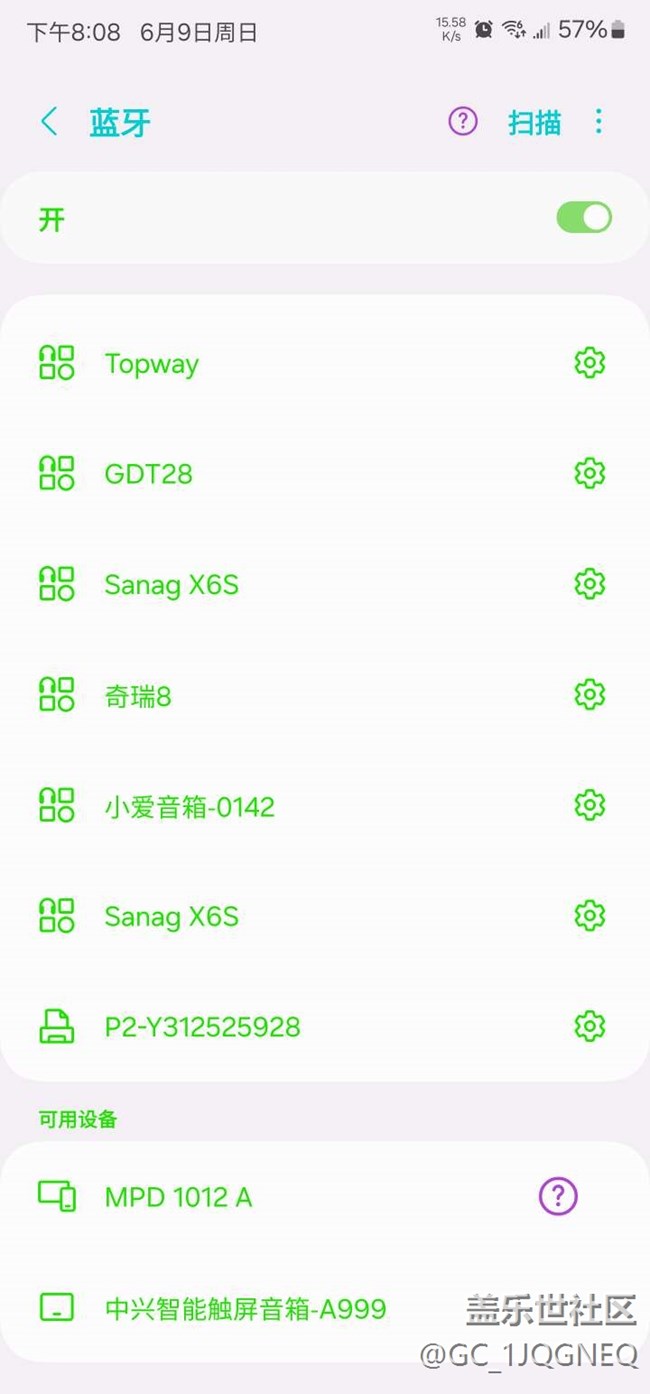Tap the question mark beside MPD 1012 A

coord(558,1196)
